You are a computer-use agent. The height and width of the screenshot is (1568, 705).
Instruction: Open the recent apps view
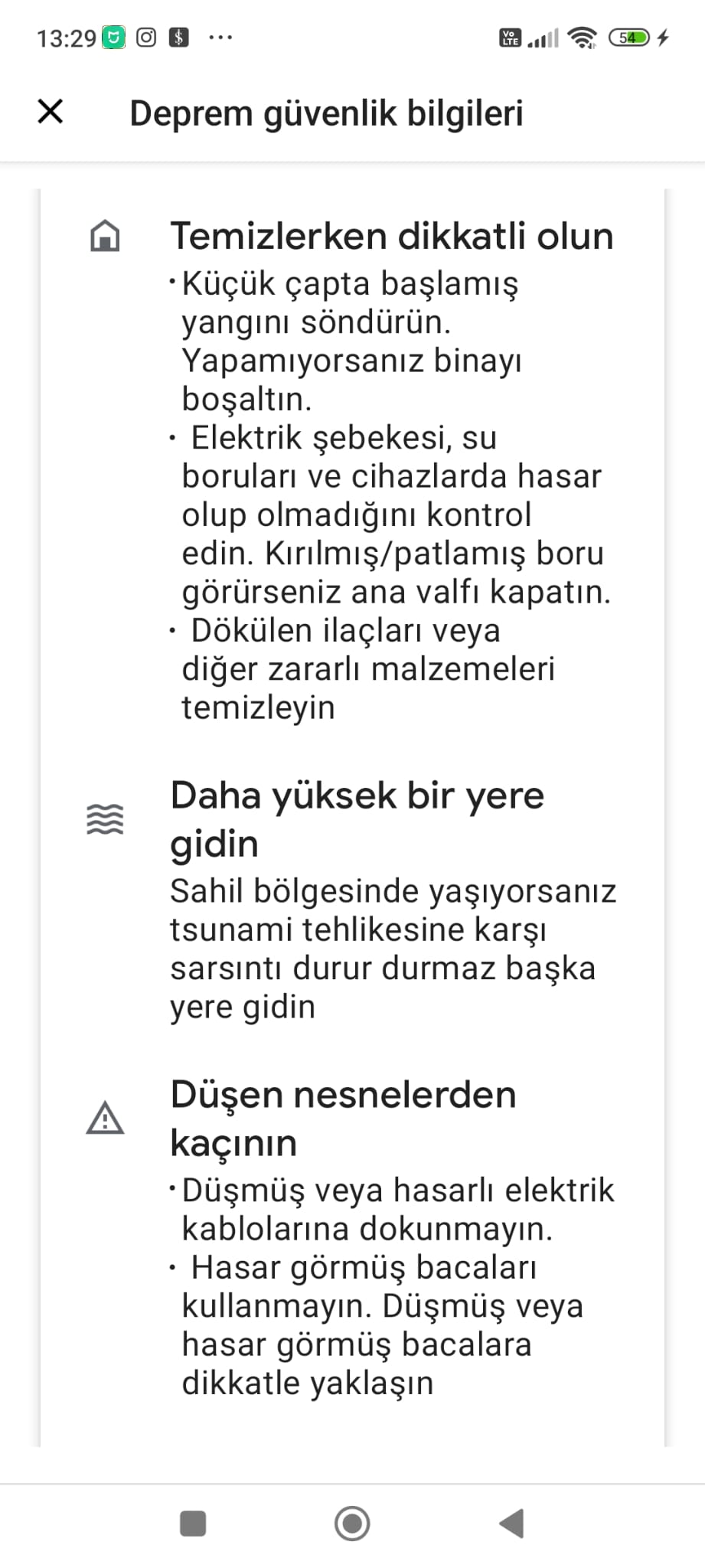[x=193, y=1523]
